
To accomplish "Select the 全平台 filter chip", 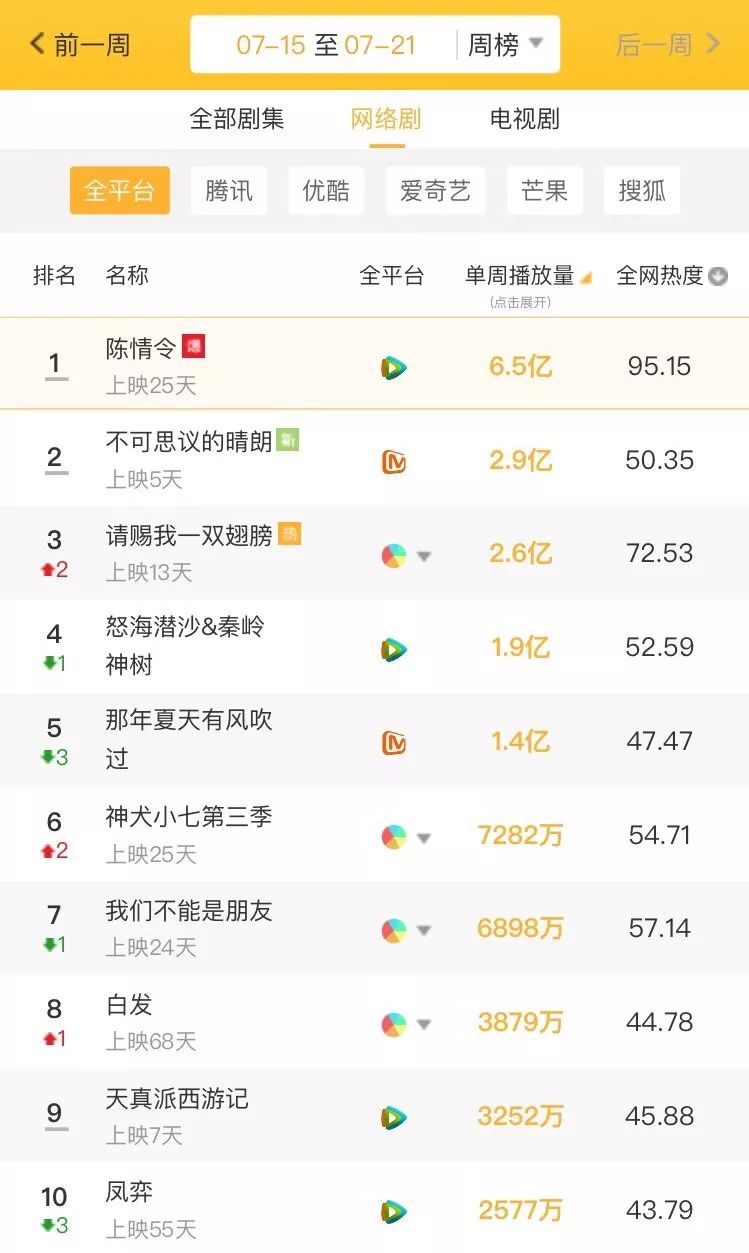I will (119, 191).
